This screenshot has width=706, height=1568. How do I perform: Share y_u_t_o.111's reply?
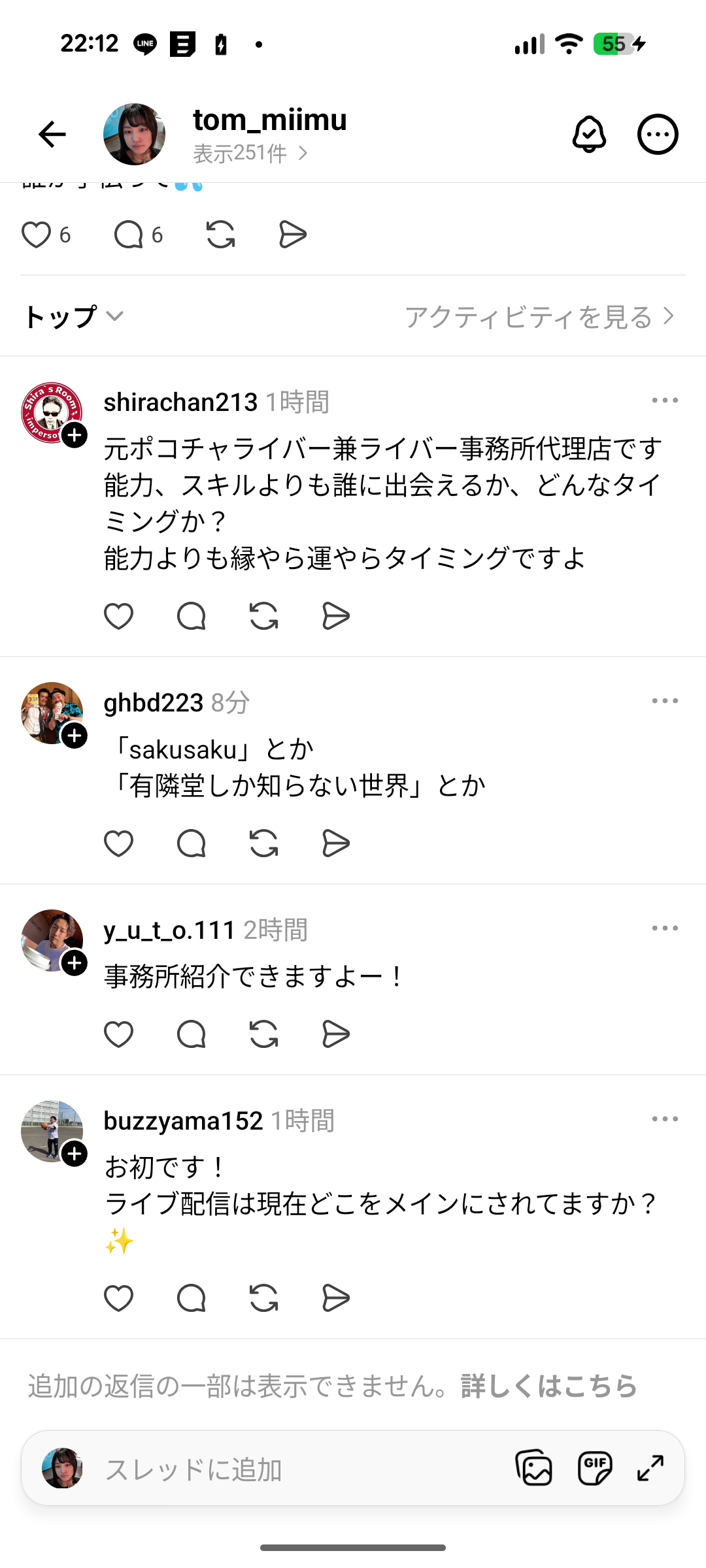[336, 1034]
